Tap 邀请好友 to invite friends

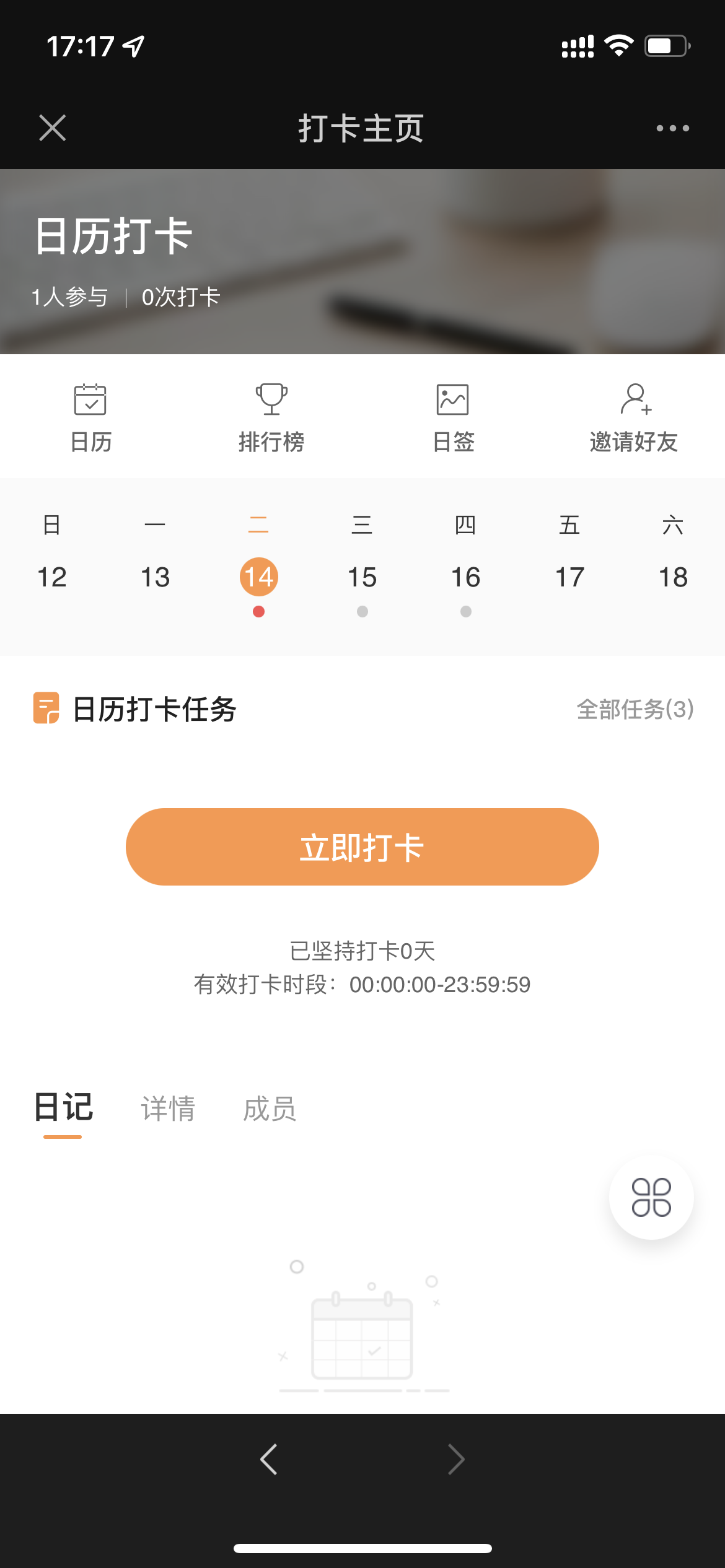(x=634, y=417)
